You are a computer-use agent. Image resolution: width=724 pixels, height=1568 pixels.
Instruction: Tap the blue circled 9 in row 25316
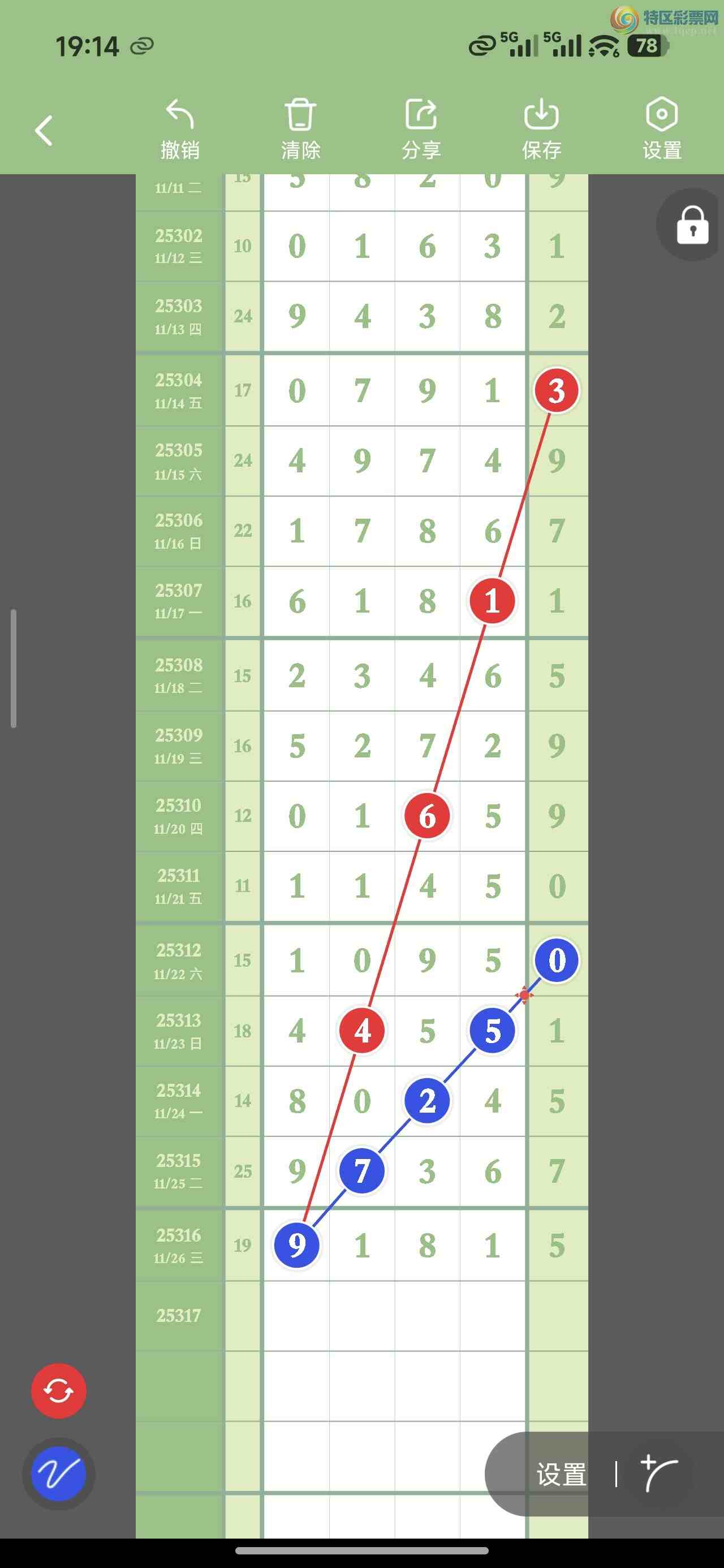296,1245
